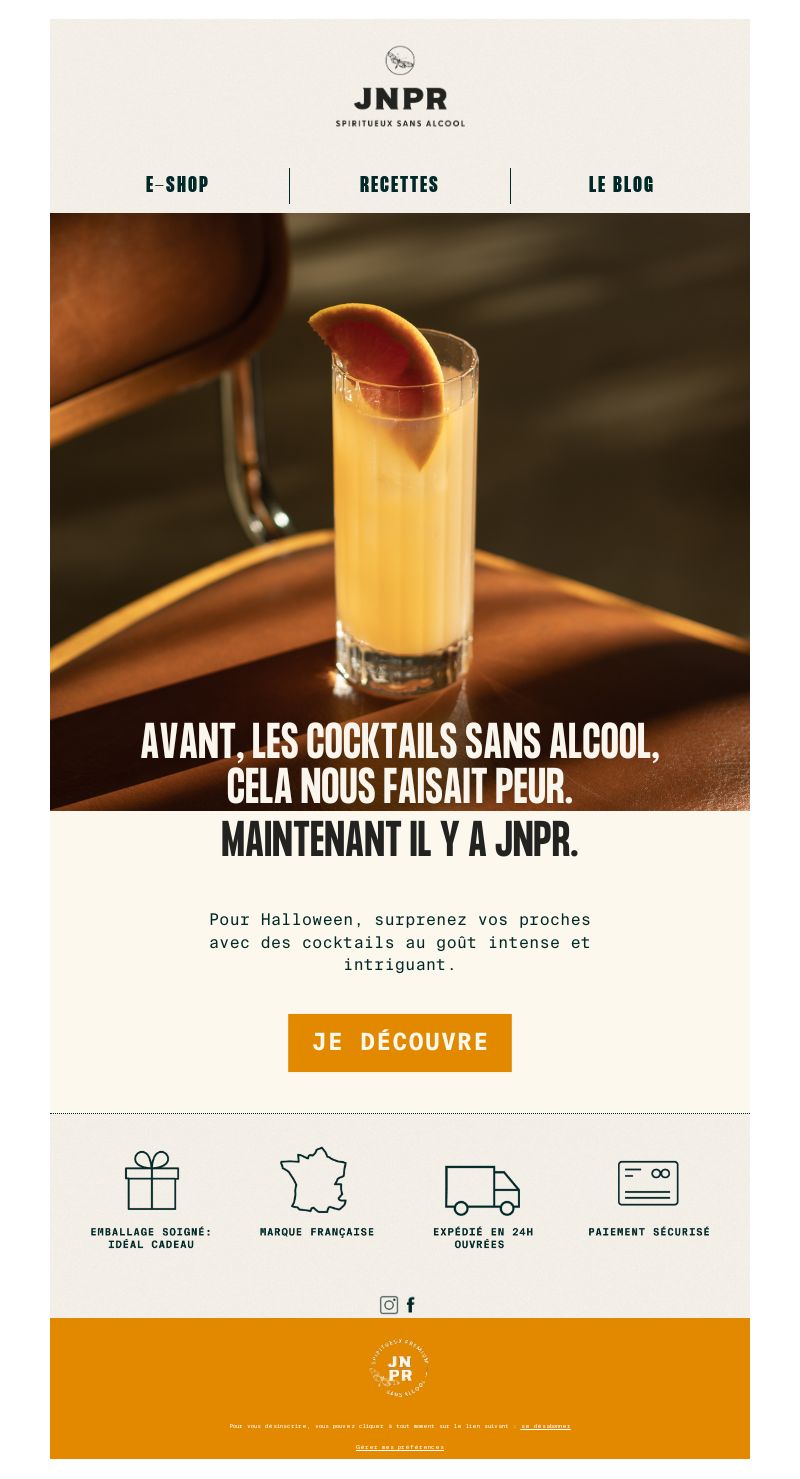This screenshot has height=1479, width=800.
Task: Open the Instagram icon
Action: (x=389, y=1305)
